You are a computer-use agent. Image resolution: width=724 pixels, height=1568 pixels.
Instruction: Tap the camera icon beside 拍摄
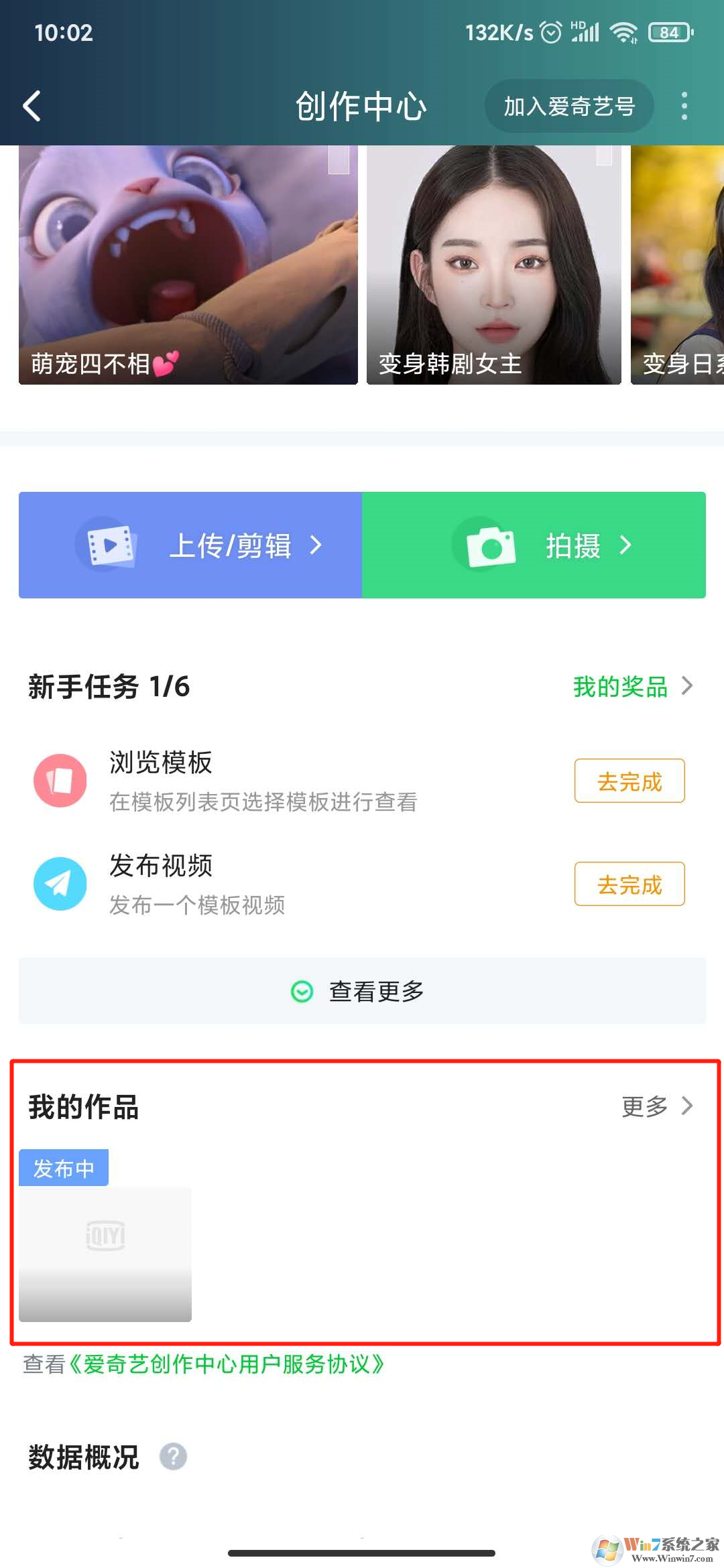(x=489, y=545)
